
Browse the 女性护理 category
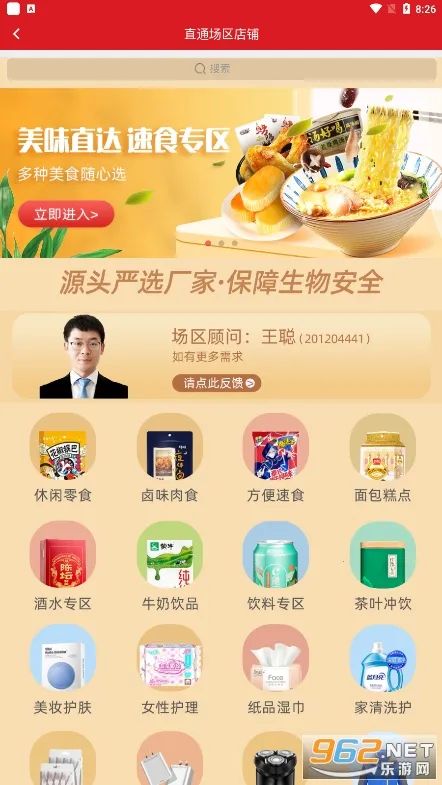[x=170, y=669]
